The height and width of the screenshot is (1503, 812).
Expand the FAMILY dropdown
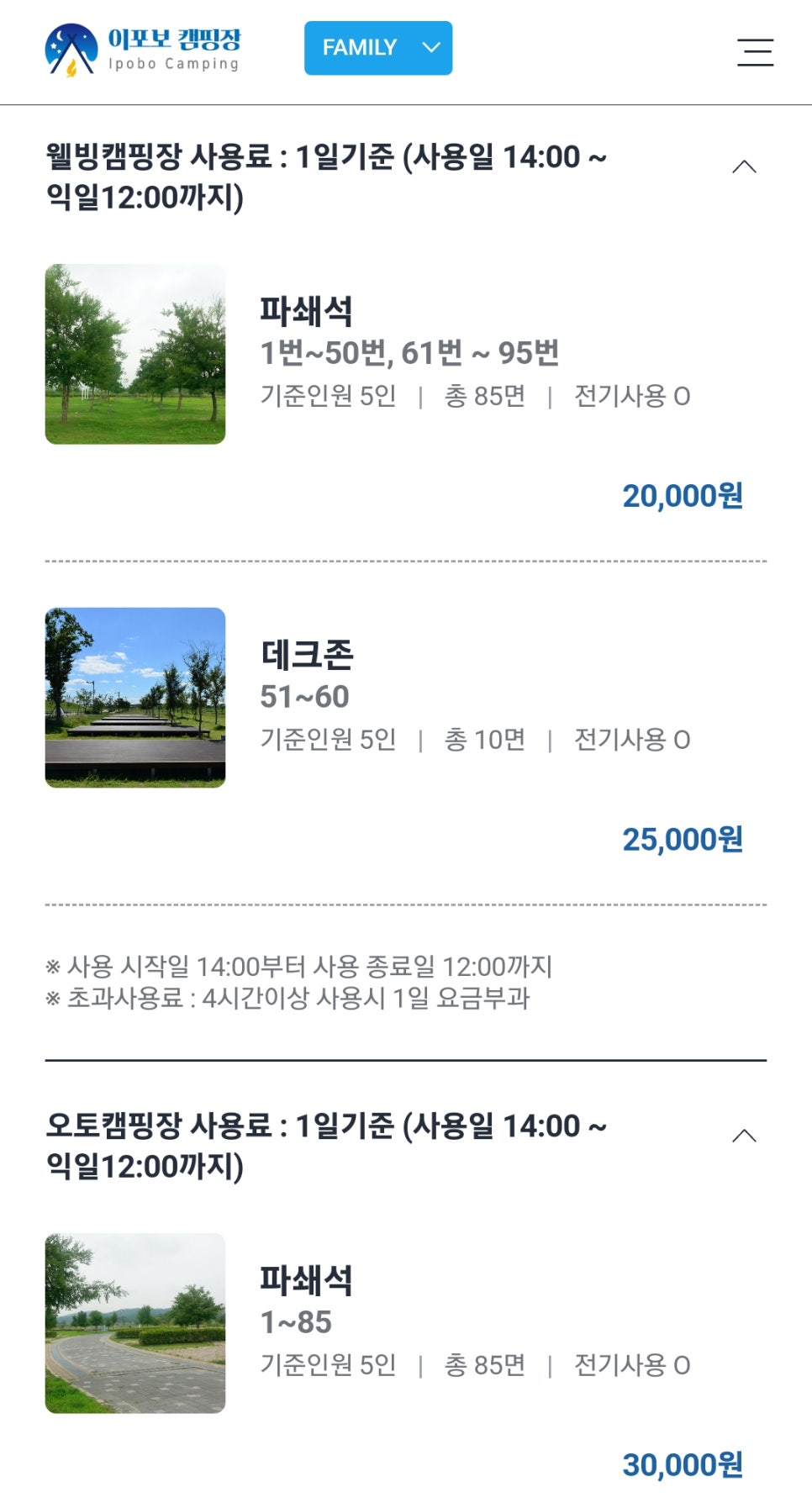coord(378,48)
